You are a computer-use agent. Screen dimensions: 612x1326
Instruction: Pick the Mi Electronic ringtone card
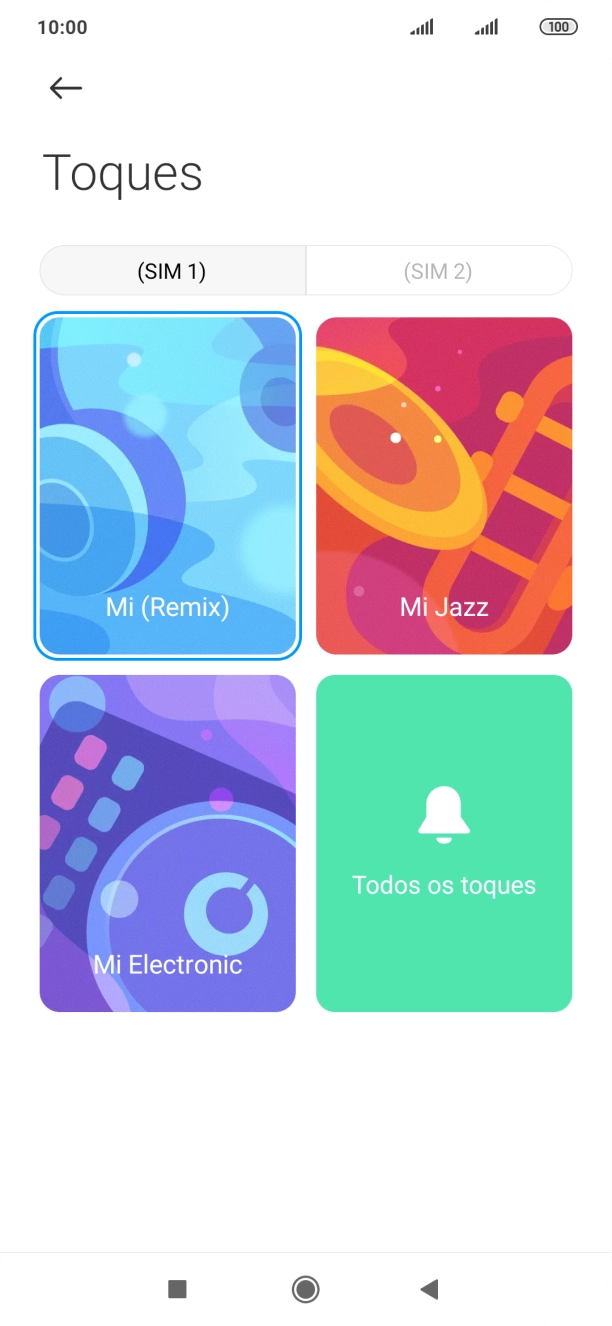pos(168,843)
